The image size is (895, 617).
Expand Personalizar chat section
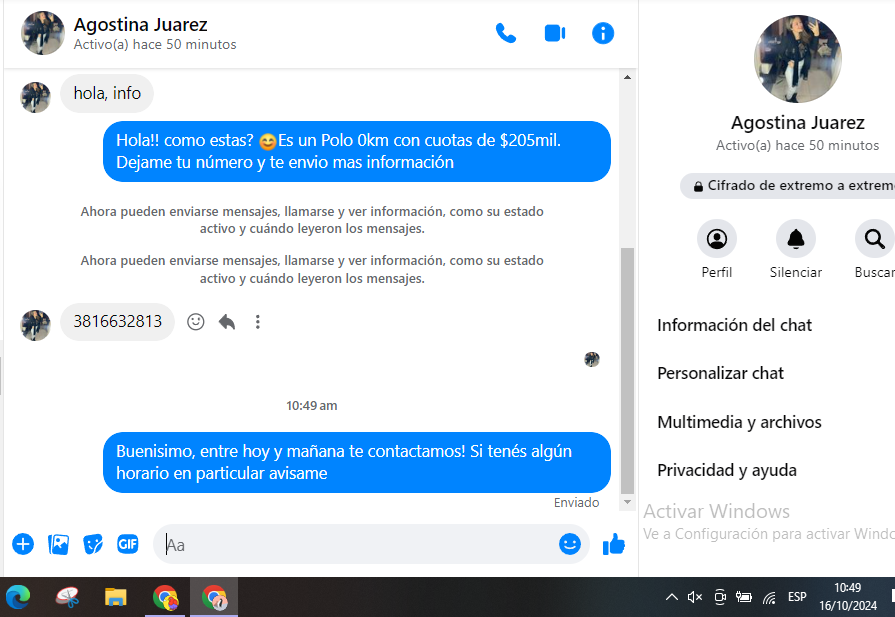[721, 373]
